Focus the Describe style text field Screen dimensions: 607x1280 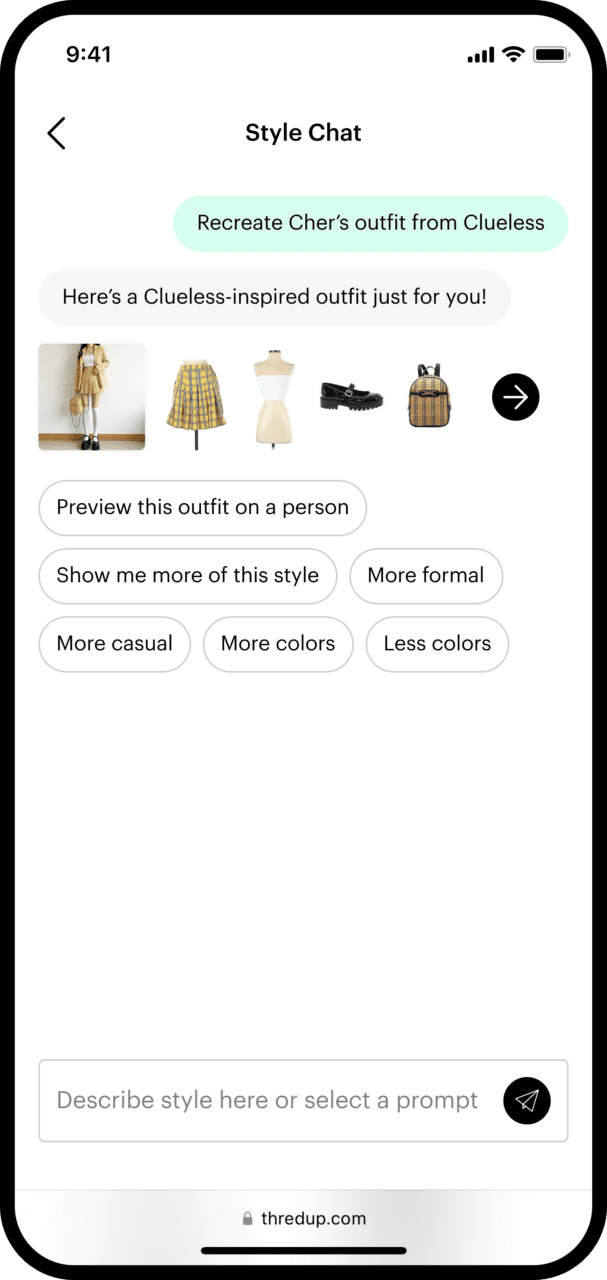point(267,1100)
